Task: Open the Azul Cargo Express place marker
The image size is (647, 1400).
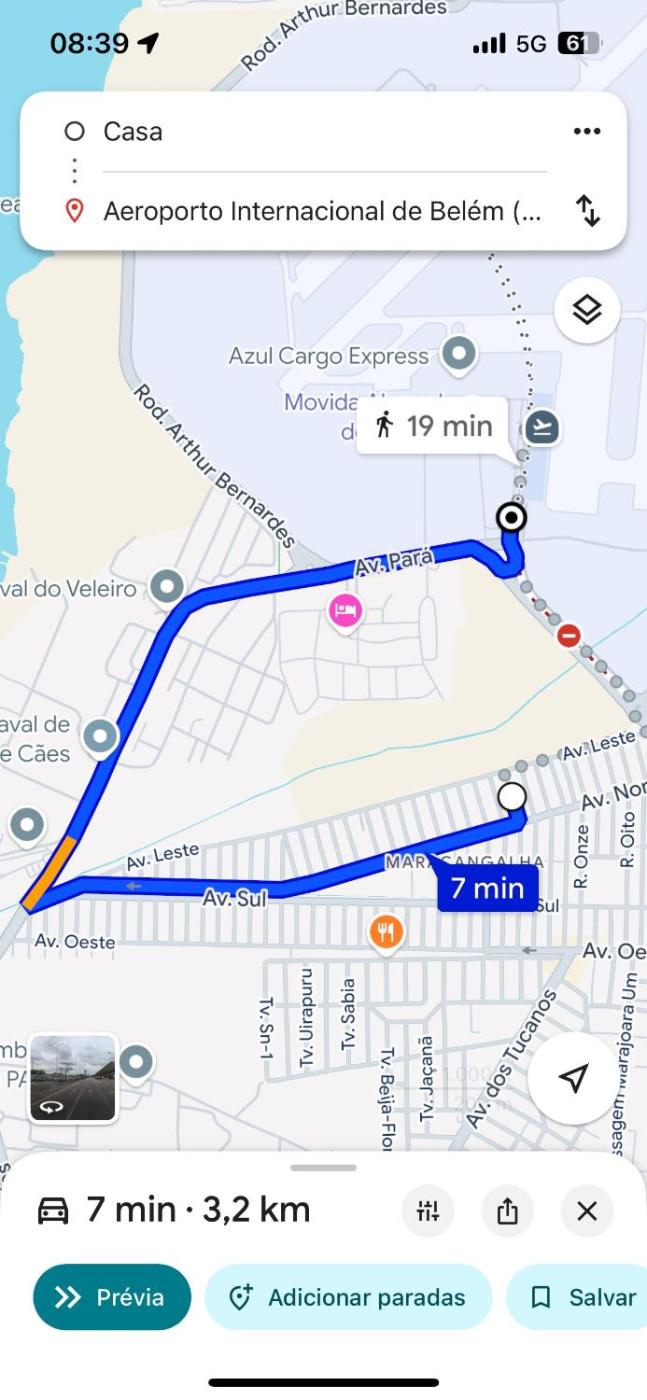Action: coord(459,354)
